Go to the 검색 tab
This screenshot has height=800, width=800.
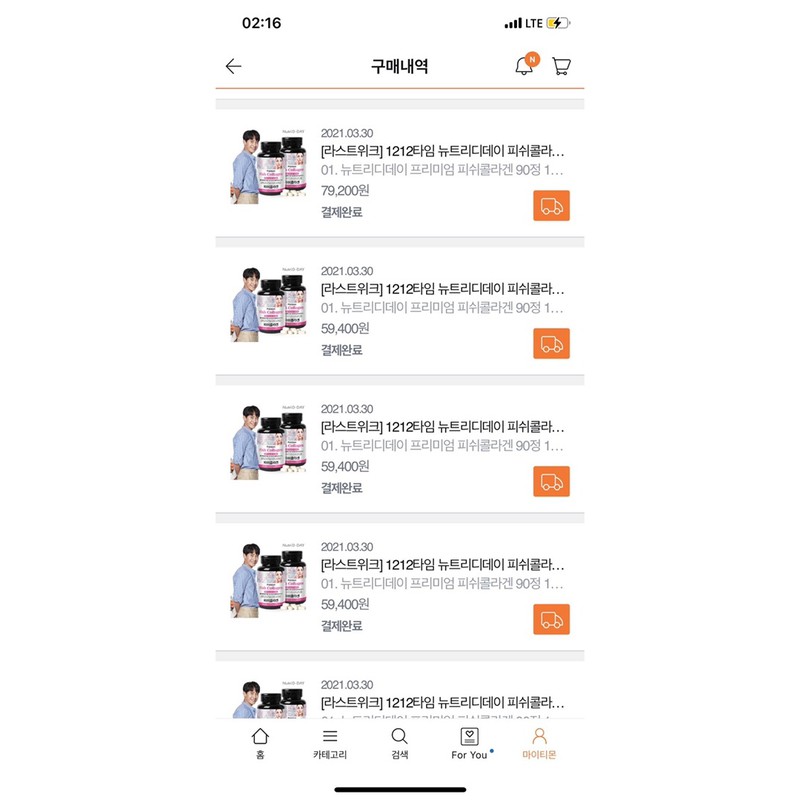(399, 743)
